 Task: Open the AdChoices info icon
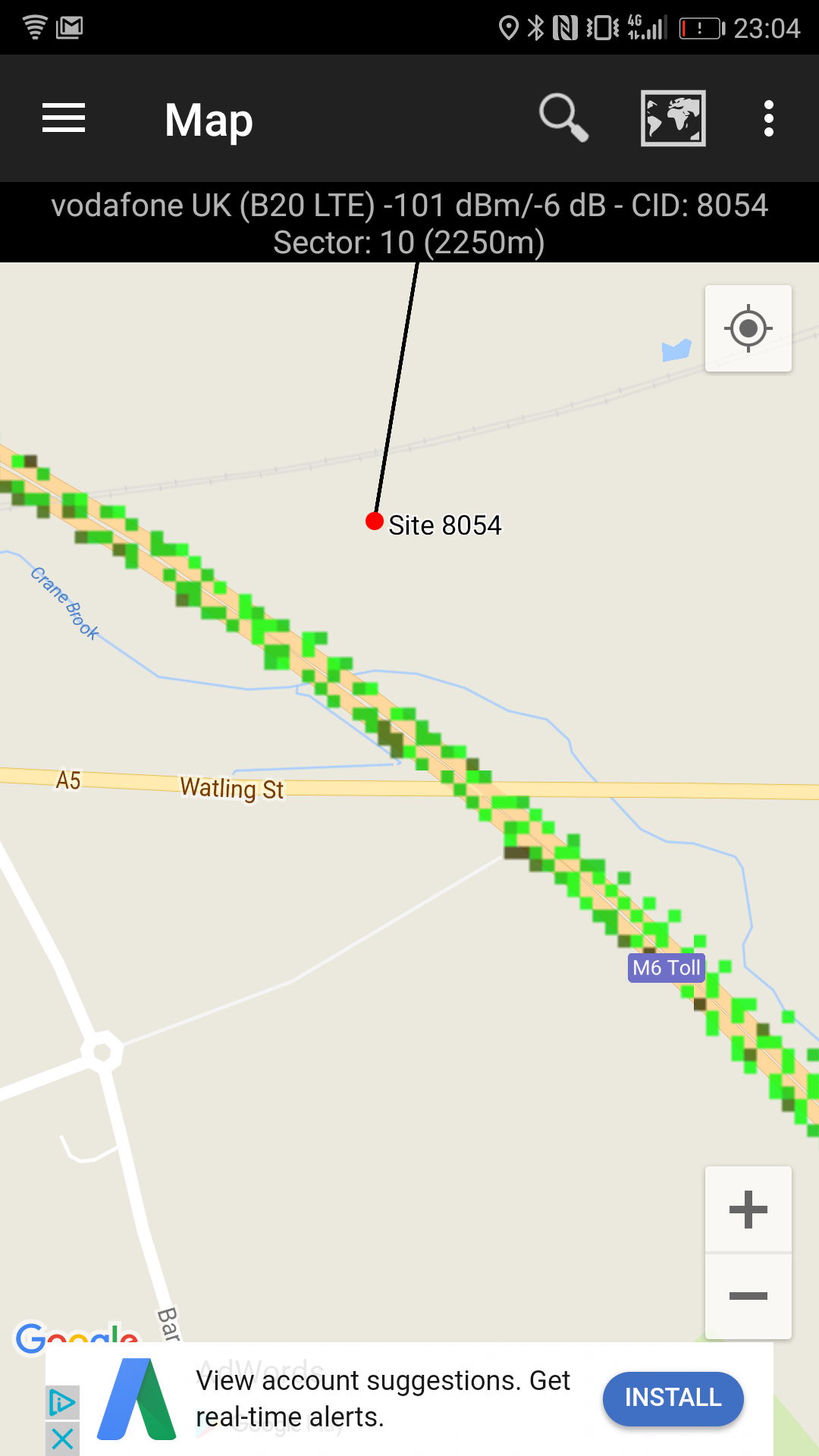click(62, 1404)
